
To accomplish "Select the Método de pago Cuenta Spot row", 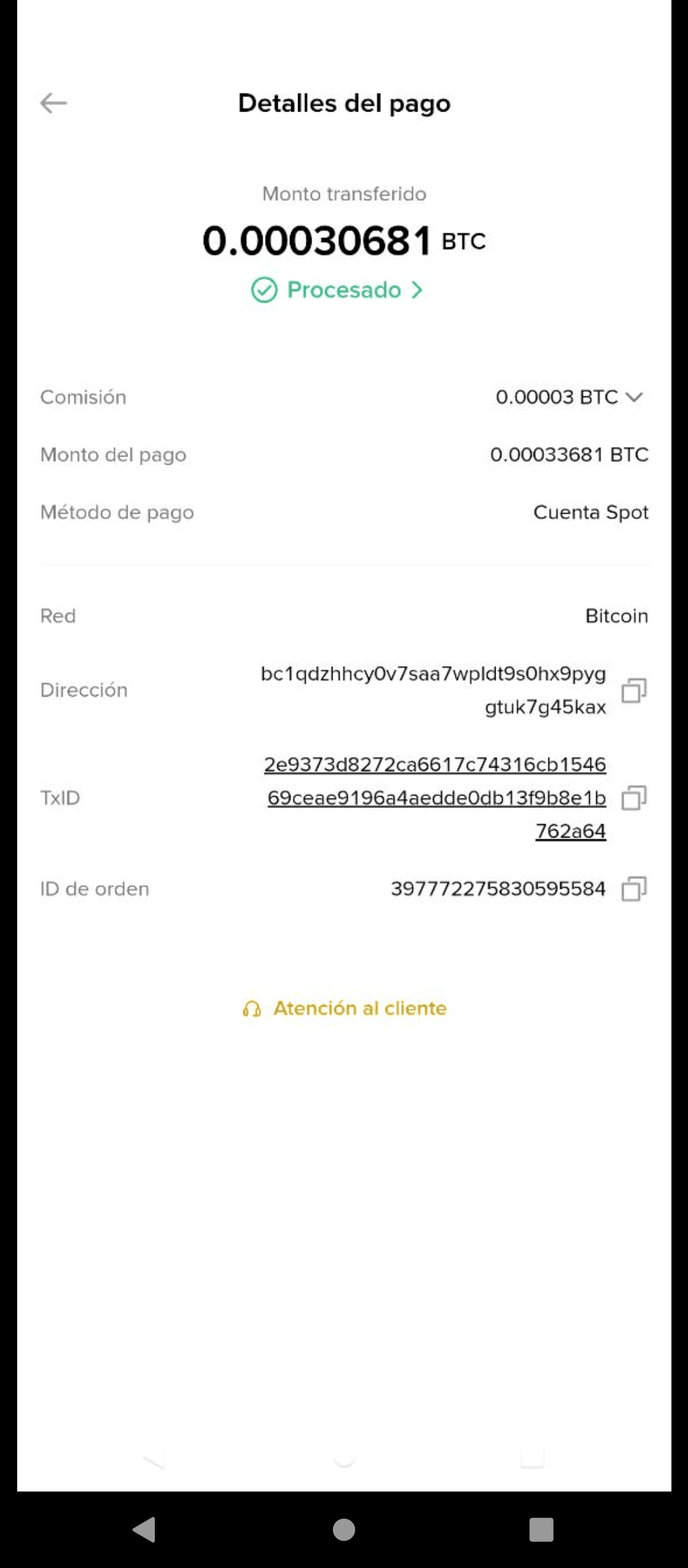I will [x=344, y=512].
